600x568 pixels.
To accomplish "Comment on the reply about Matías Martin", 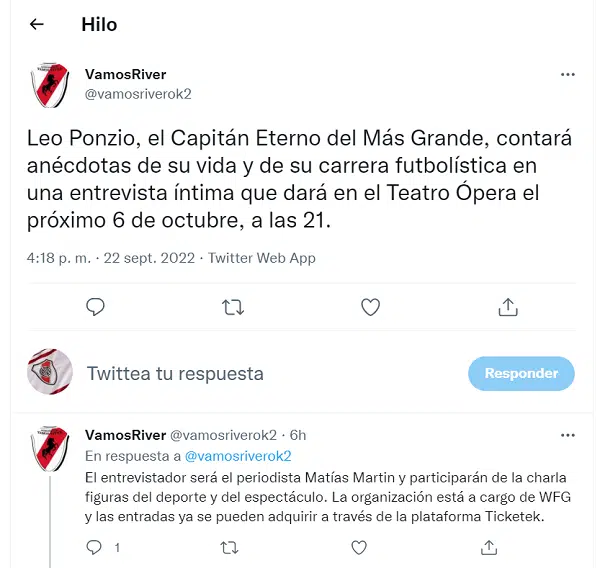I will pos(96,547).
